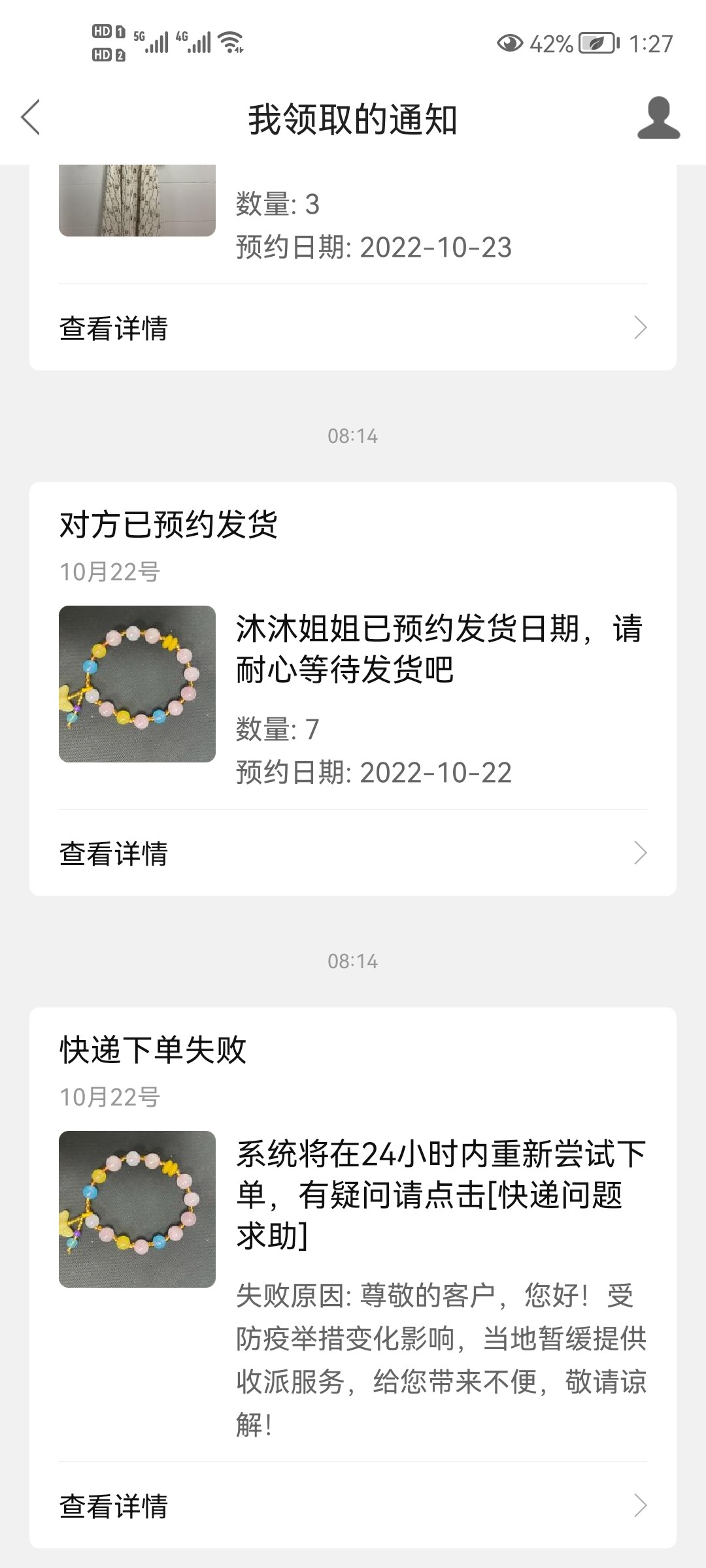Open the profile icon in header
The width and height of the screenshot is (706, 1568).
(658, 118)
